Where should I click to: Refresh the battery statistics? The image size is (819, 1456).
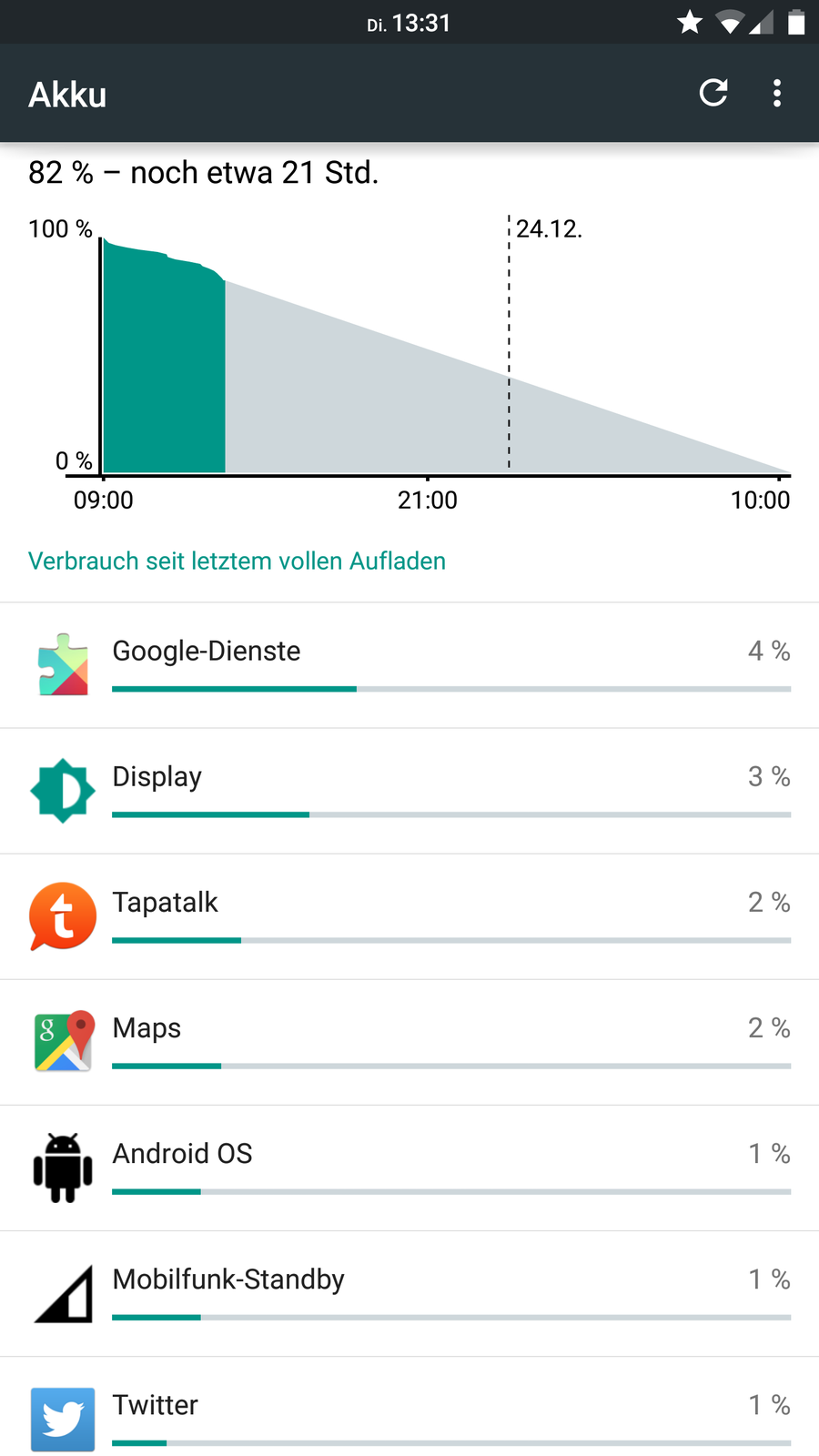713,93
